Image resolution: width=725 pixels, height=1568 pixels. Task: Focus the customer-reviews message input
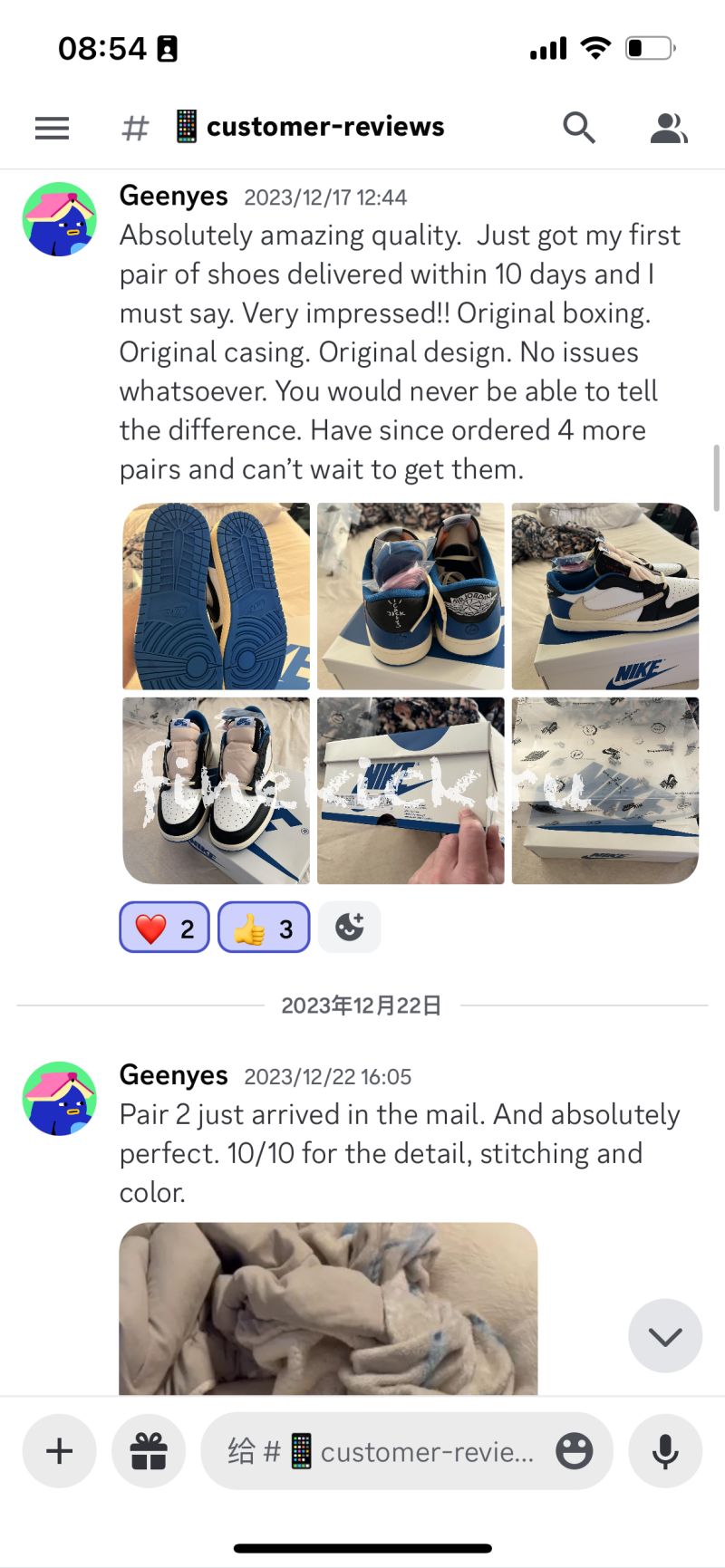(390, 1451)
